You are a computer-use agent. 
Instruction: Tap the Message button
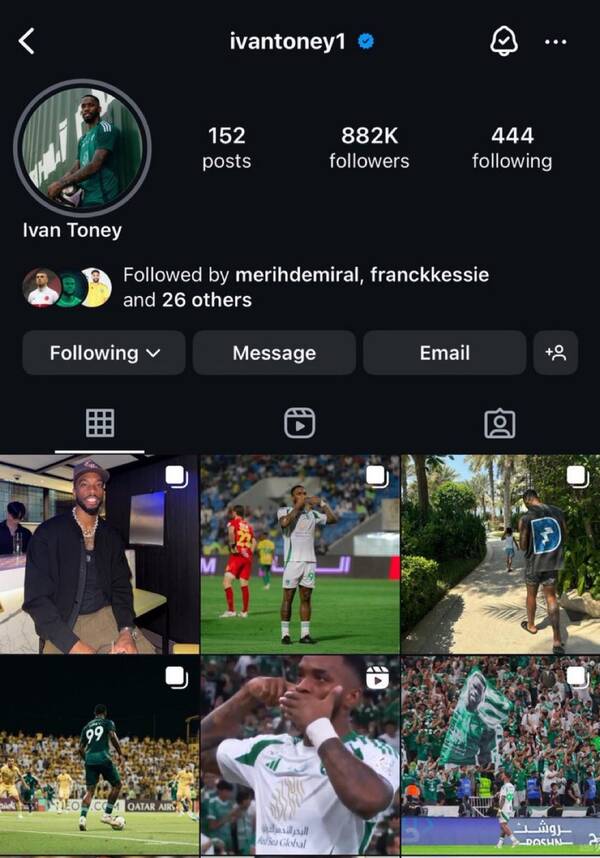tap(274, 353)
